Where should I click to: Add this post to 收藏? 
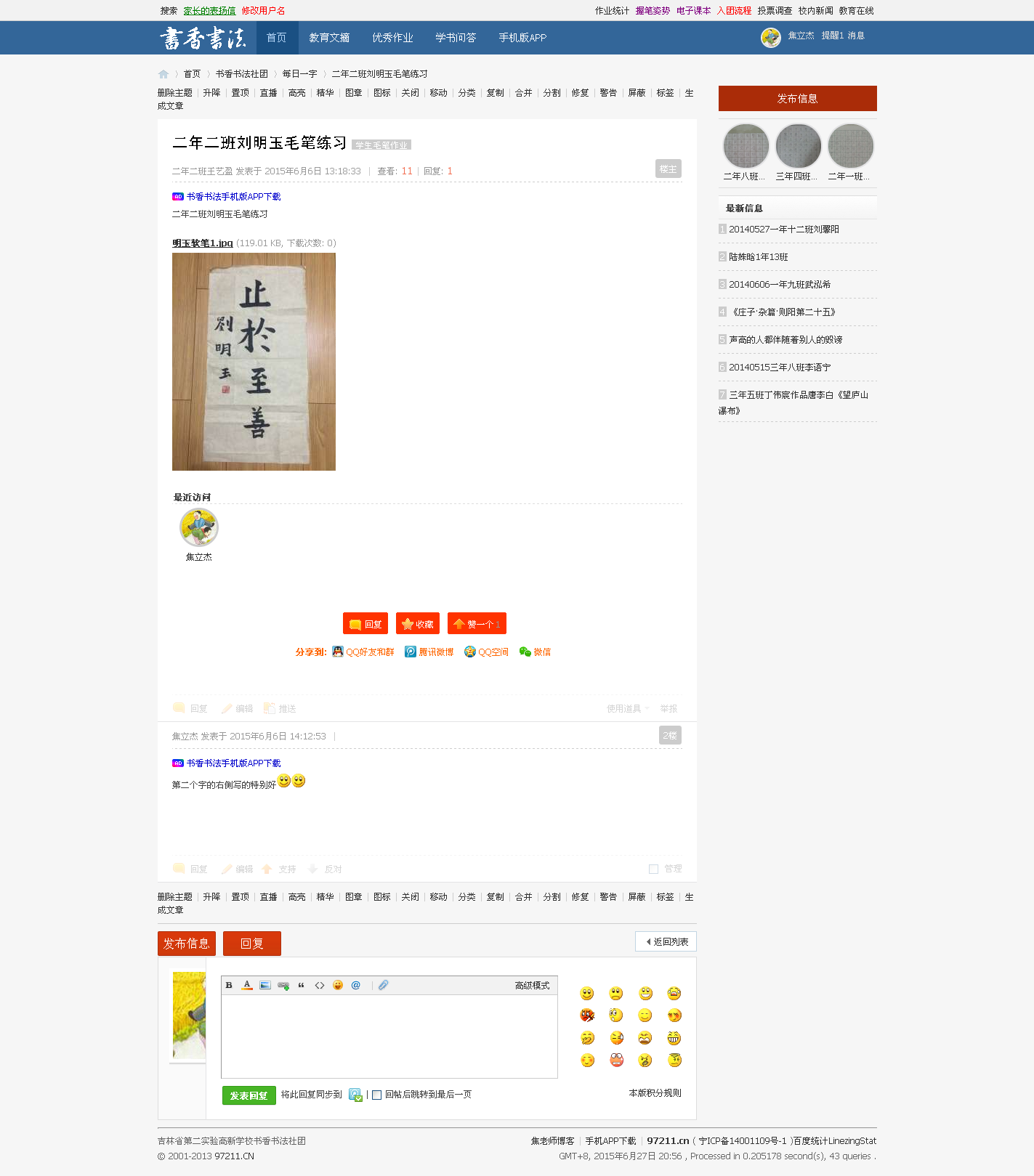418,624
